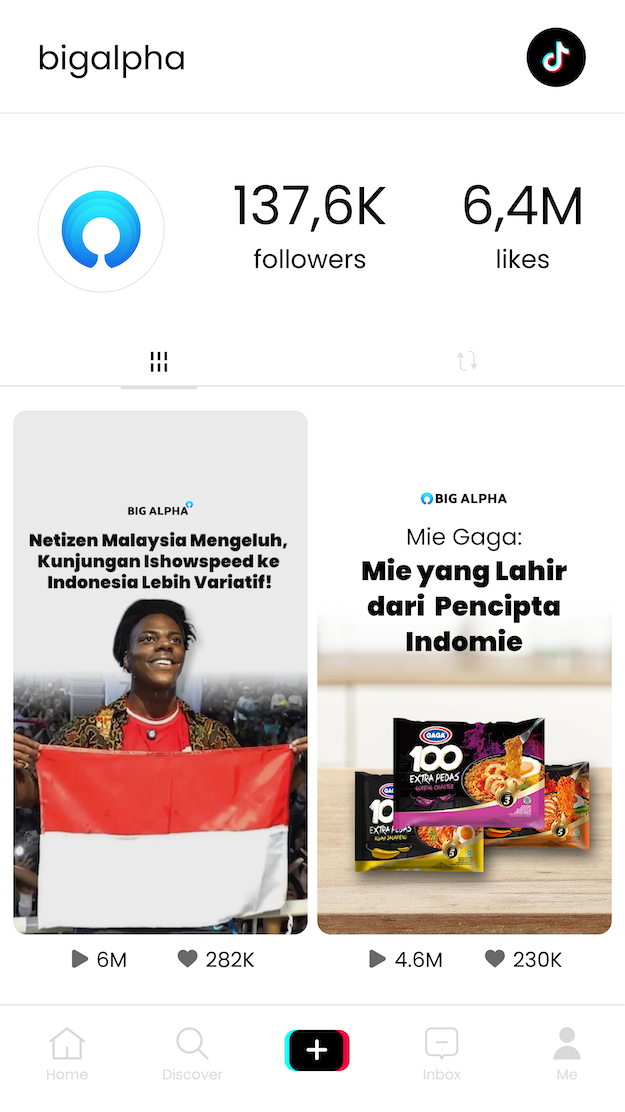Open the bigalpha profile picture
625x1112 pixels.
(101, 229)
